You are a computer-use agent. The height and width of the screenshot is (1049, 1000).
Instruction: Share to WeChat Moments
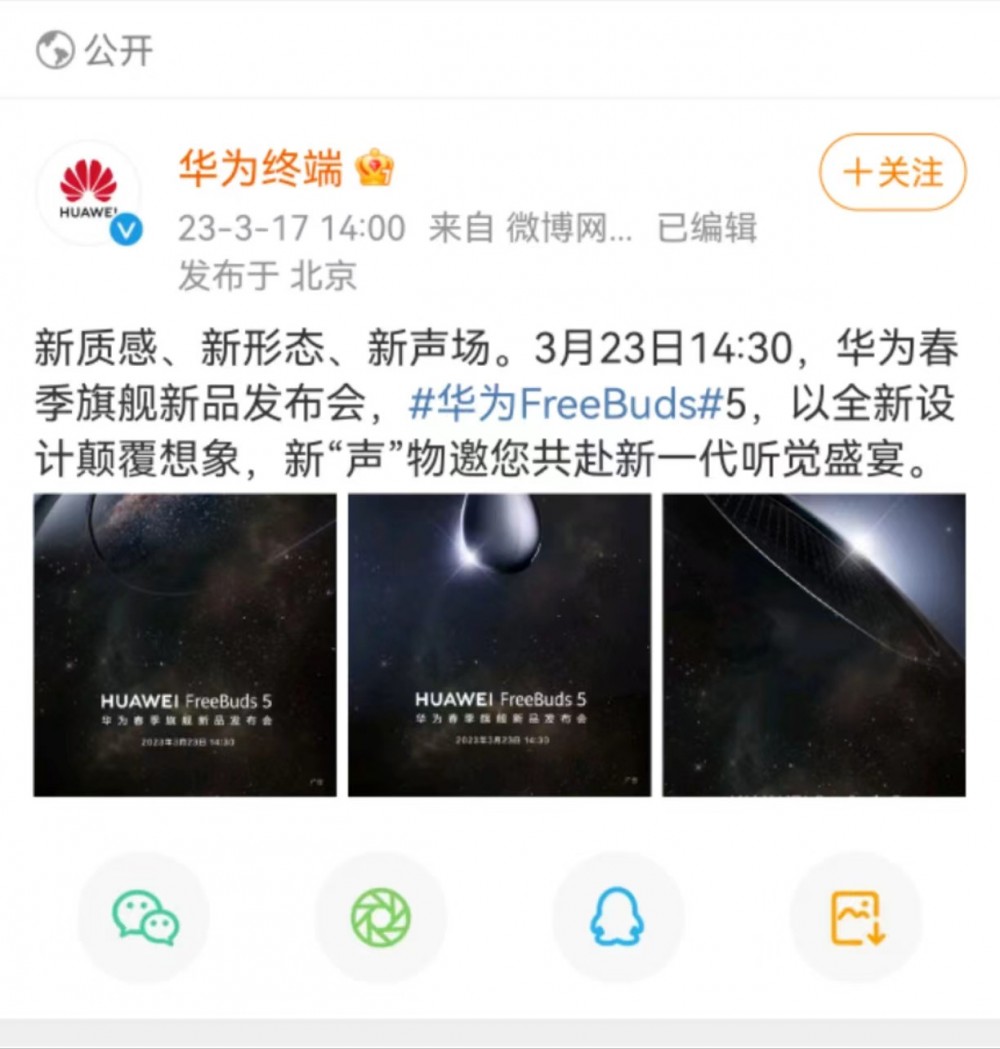381,917
